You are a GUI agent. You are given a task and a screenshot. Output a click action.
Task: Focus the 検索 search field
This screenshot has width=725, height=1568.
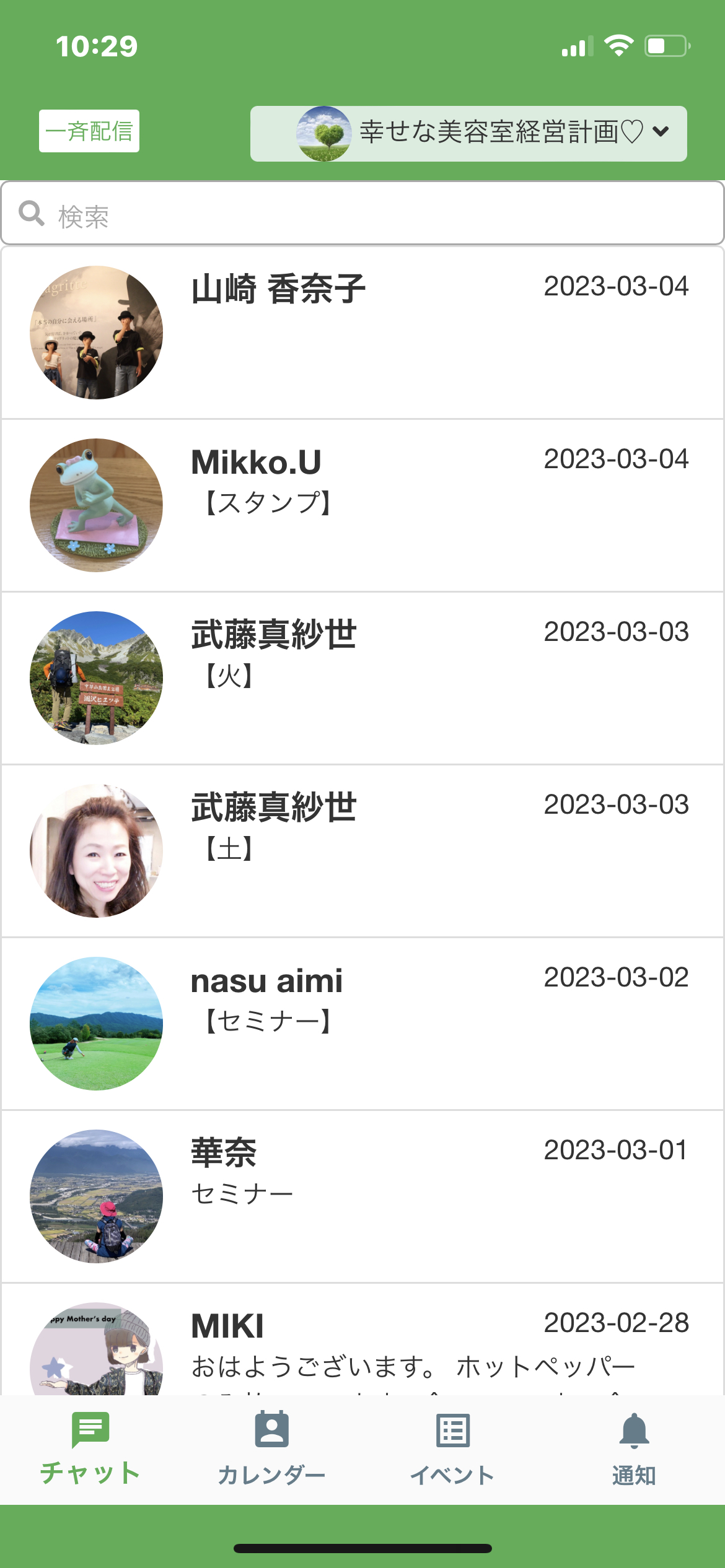[362, 214]
